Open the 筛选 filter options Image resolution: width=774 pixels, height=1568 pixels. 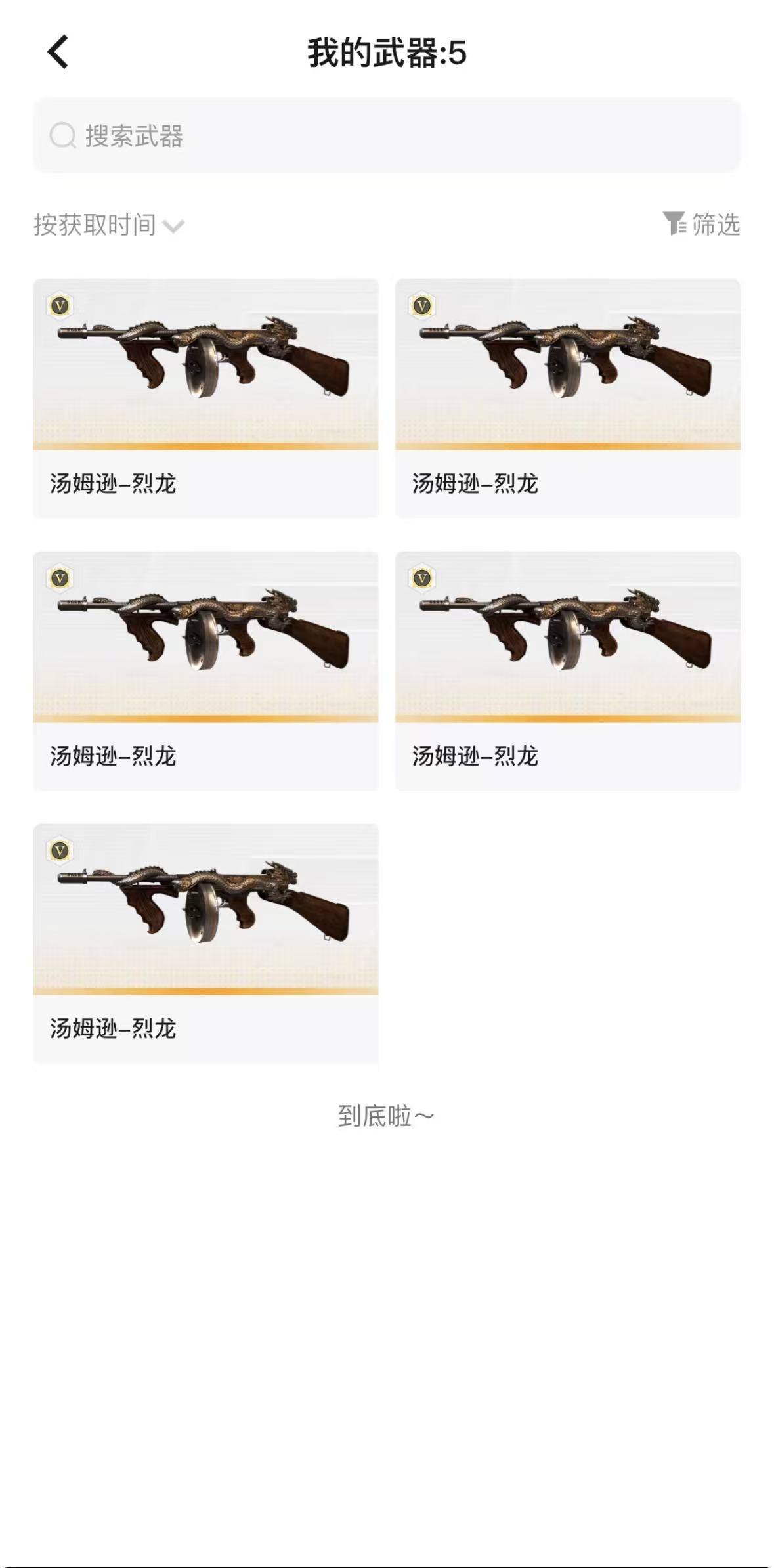click(700, 225)
